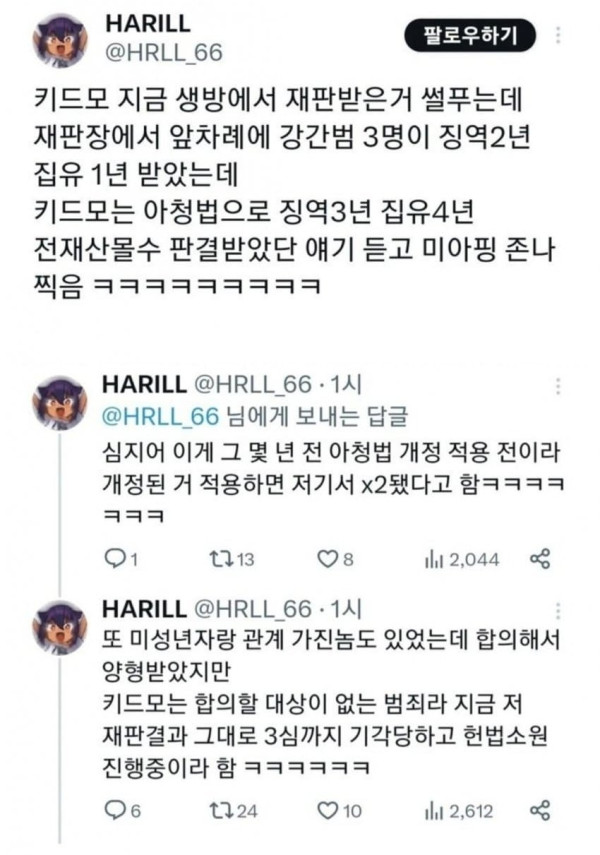Screen dimensions: 600x855
Task: Open HARILL avatar on the 헌법소원 reply
Action: (59, 627)
